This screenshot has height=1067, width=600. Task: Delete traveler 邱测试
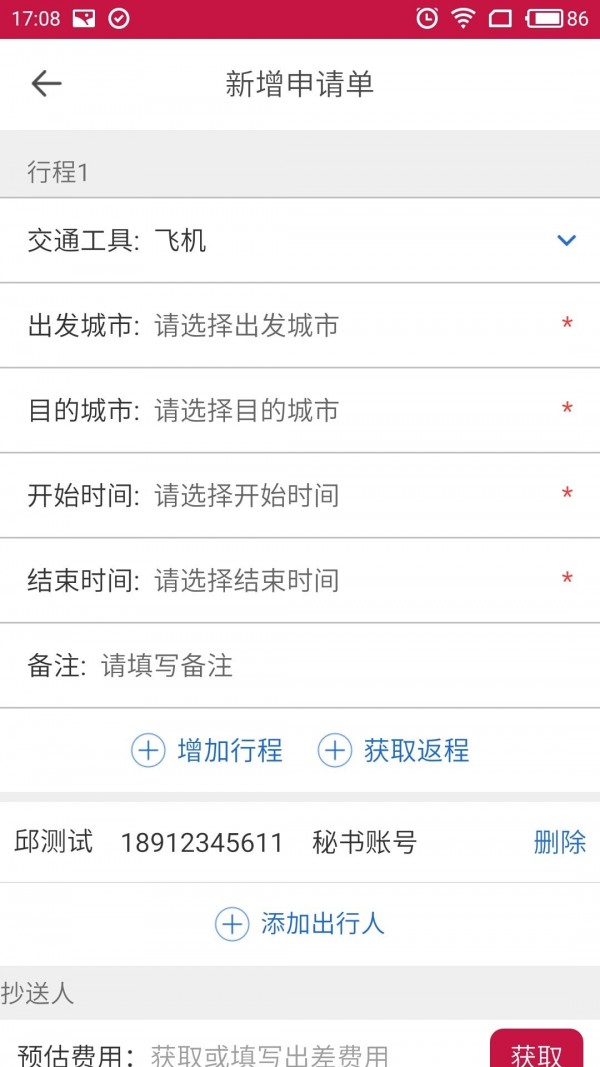pyautogui.click(x=560, y=843)
